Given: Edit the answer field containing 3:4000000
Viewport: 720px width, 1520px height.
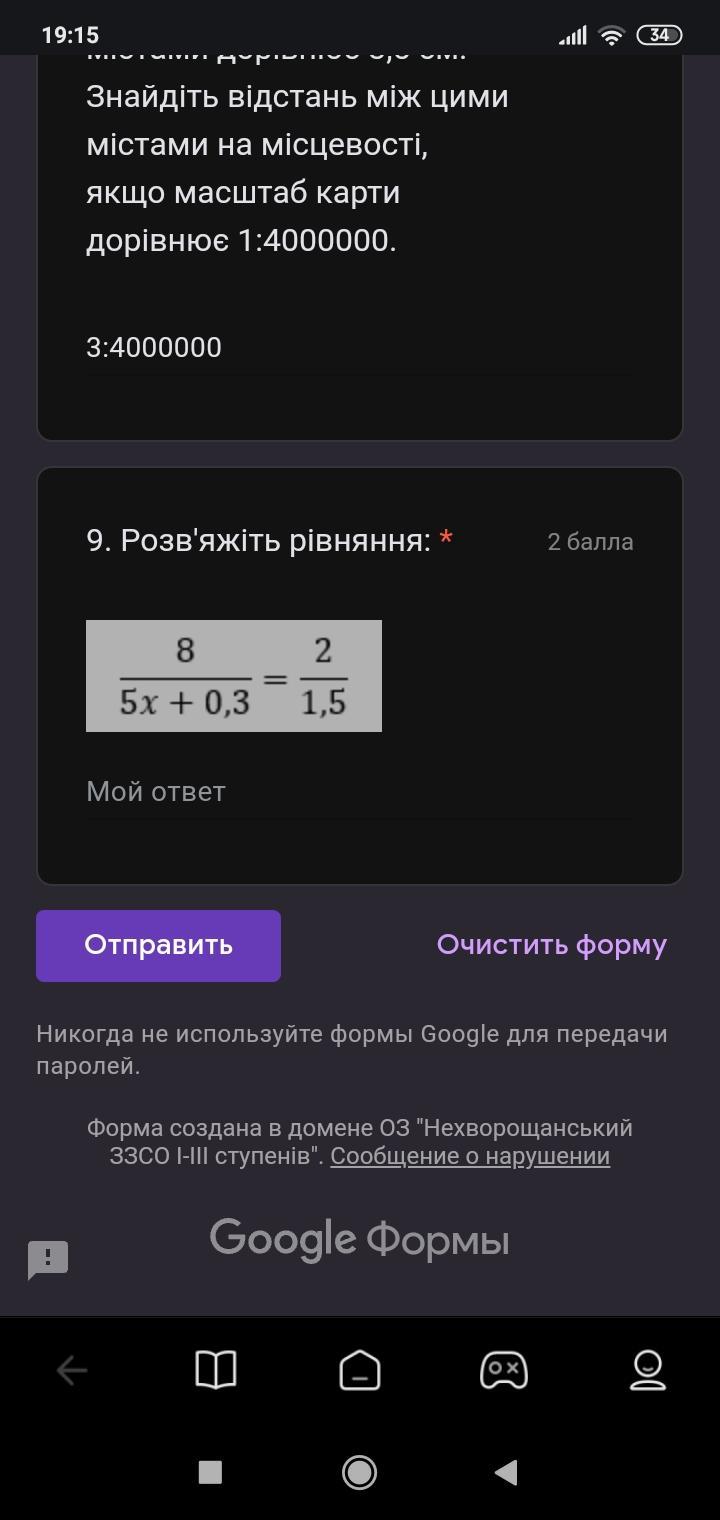Looking at the screenshot, I should point(358,348).
